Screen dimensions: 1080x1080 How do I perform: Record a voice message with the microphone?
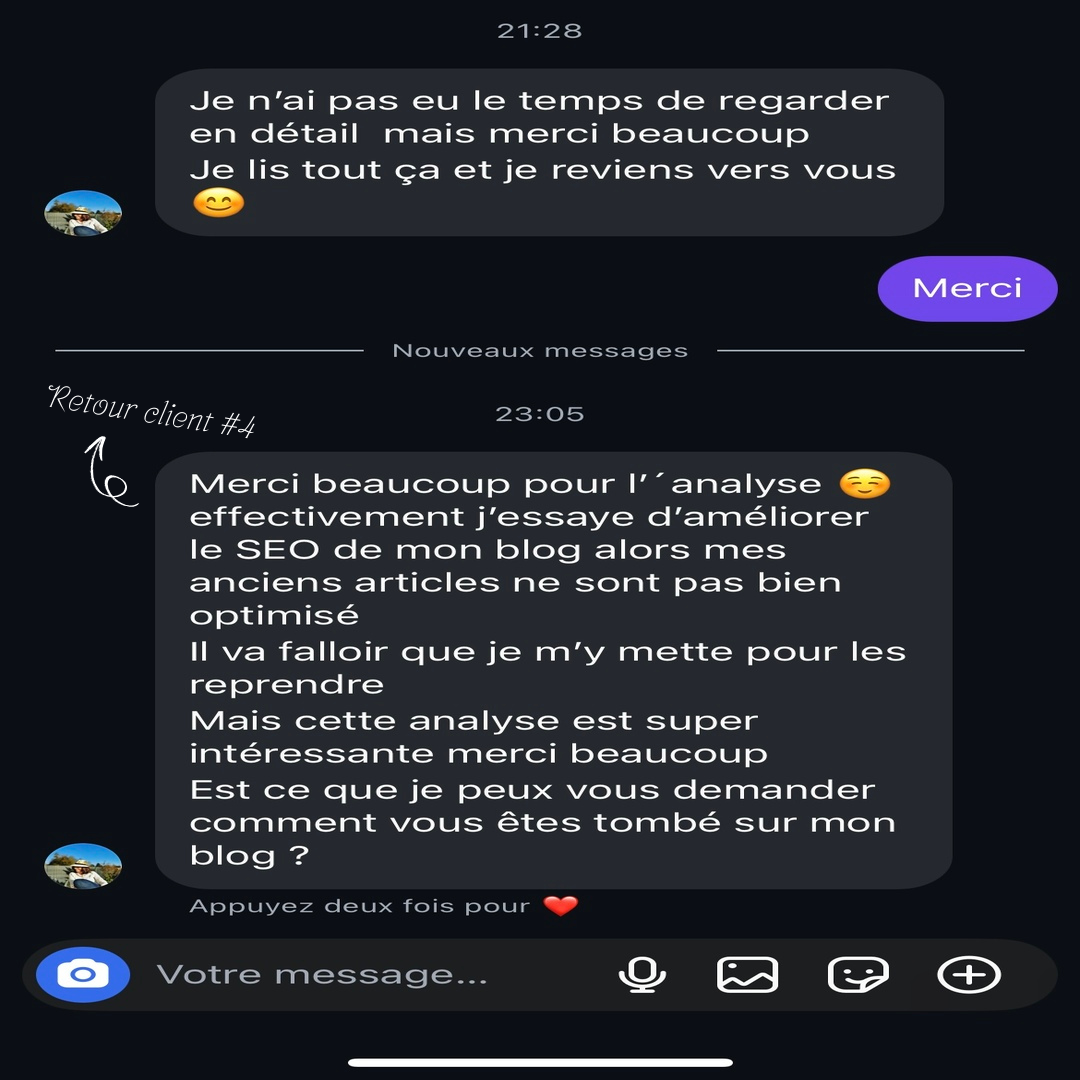[x=642, y=974]
